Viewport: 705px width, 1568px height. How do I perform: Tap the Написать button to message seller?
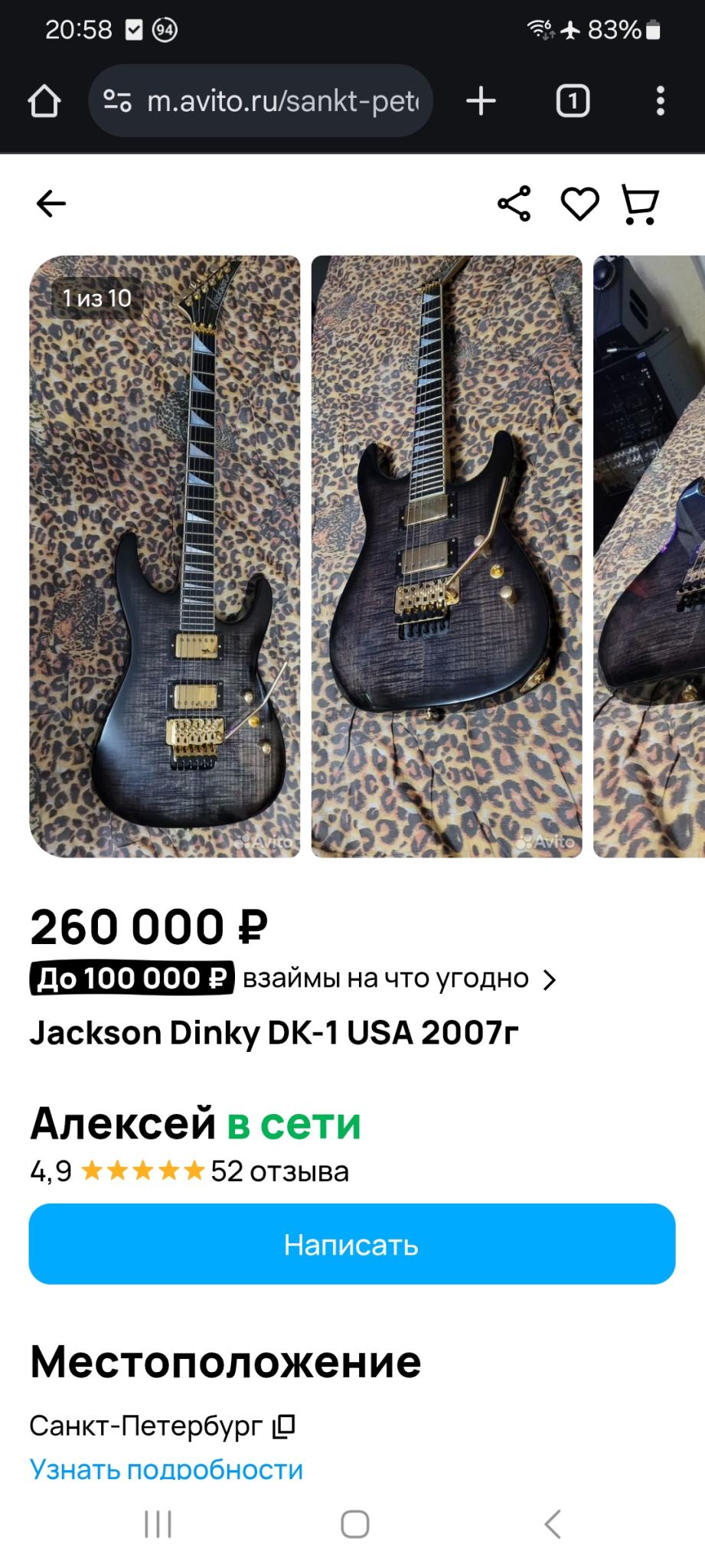(352, 1244)
